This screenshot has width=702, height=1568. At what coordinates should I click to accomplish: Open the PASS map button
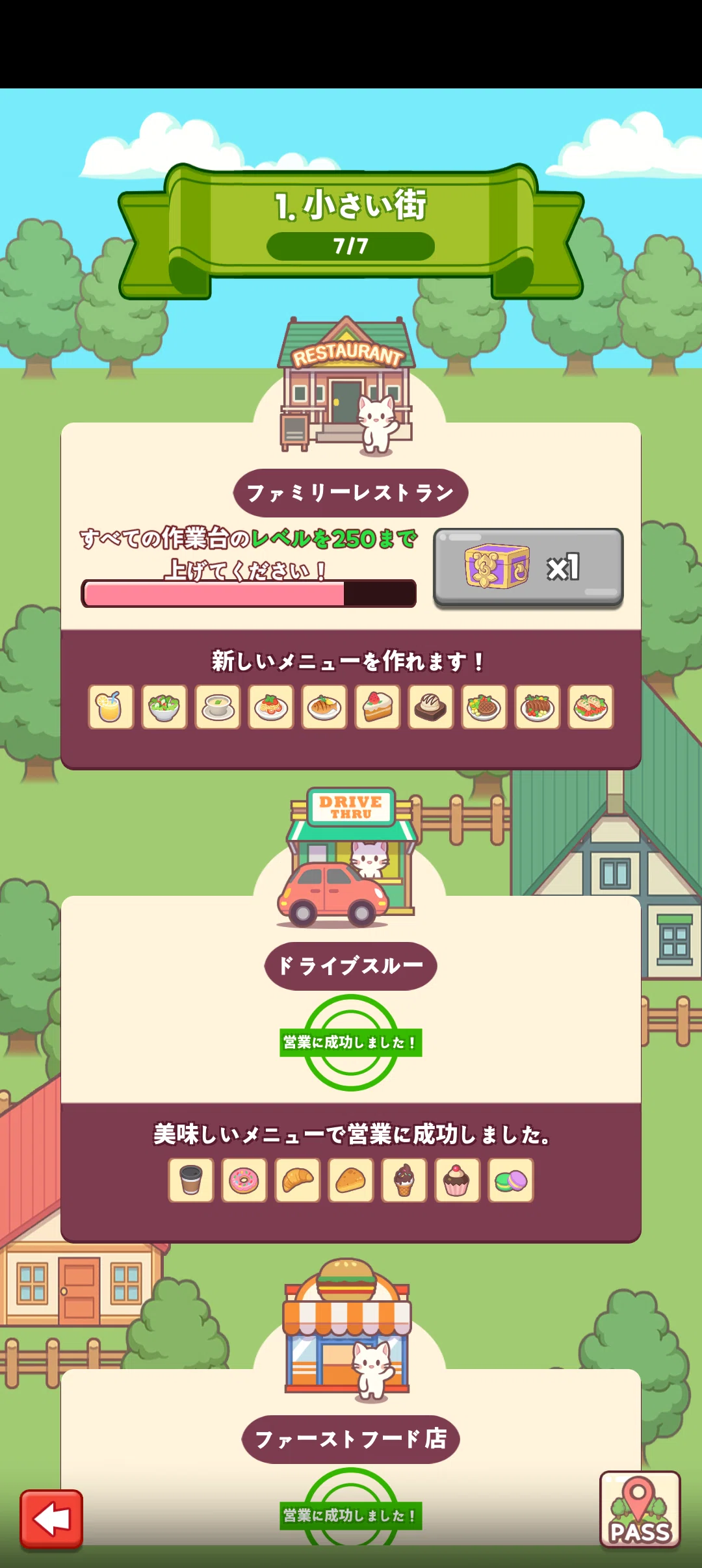tap(640, 1509)
